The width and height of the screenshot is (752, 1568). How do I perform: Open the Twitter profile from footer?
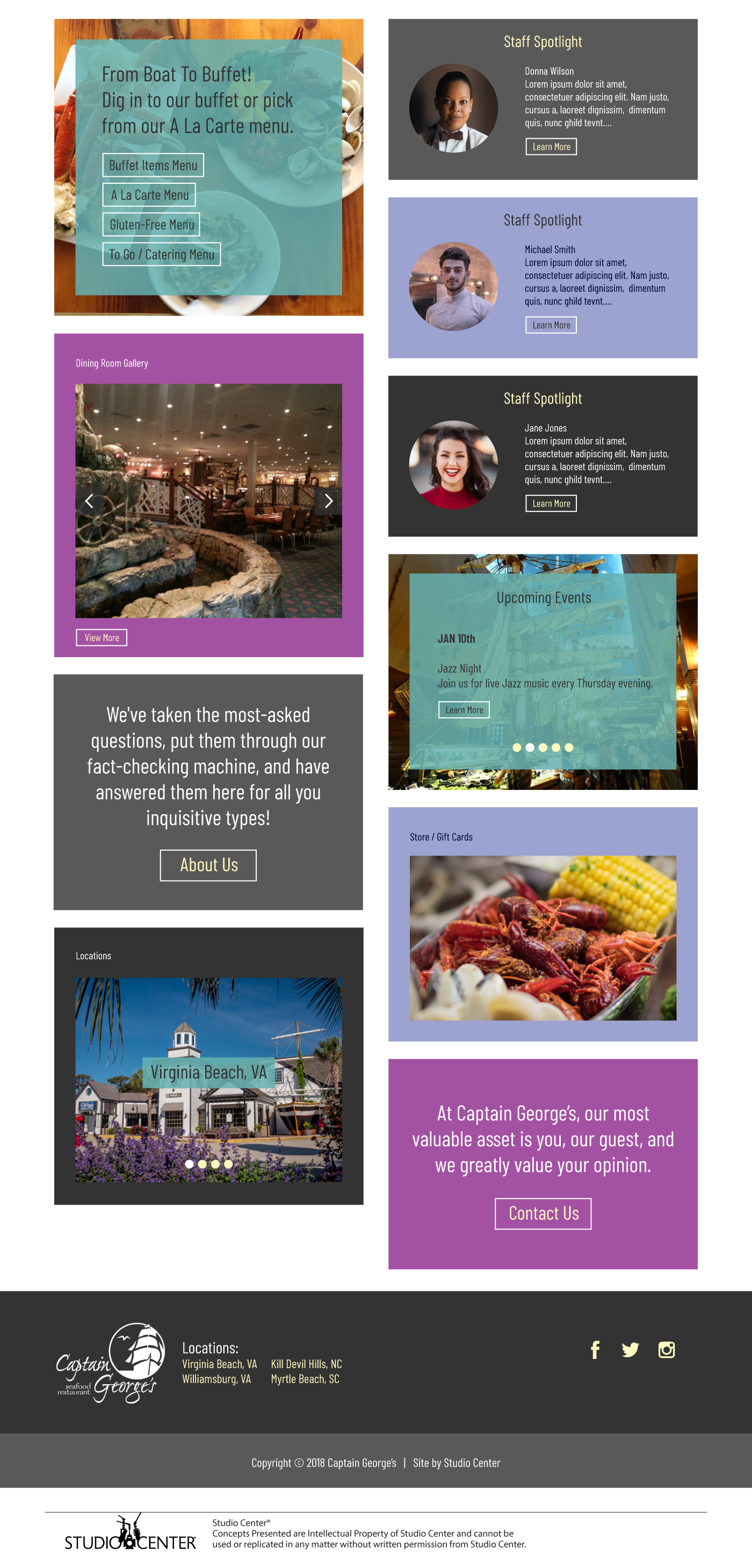click(x=630, y=1349)
